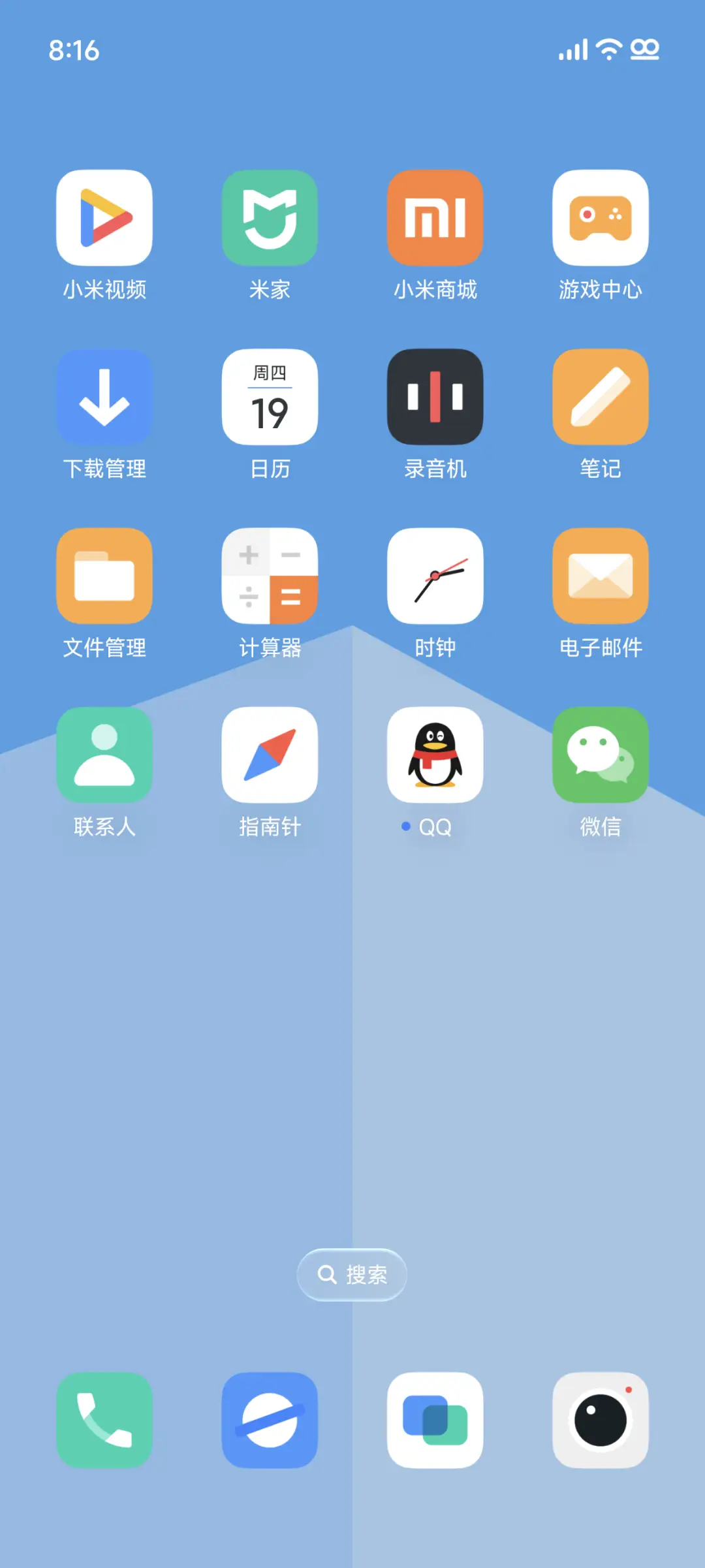Launch the 米家 Mi Home app
This screenshot has height=1568, width=705.
click(x=270, y=219)
